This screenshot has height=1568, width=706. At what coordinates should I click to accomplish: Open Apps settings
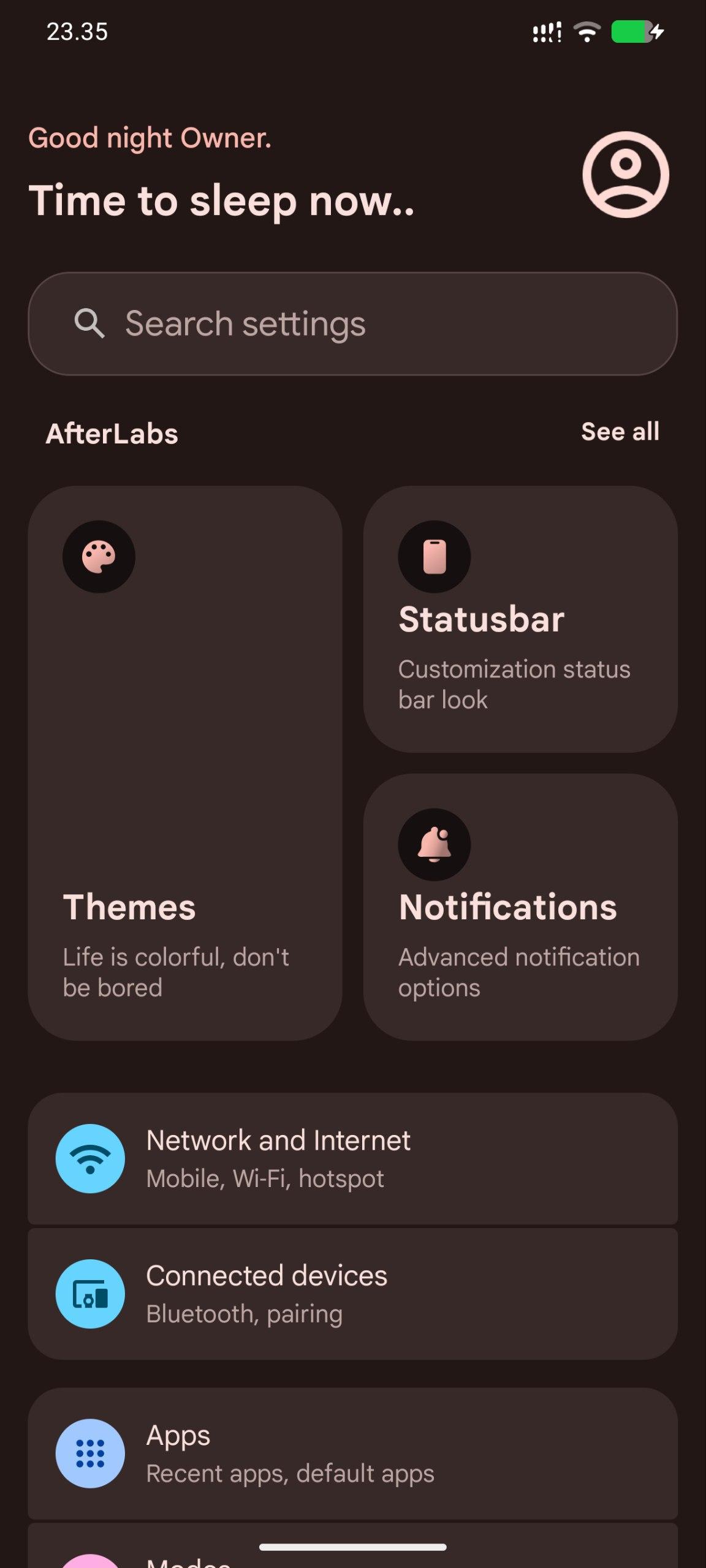352,1453
